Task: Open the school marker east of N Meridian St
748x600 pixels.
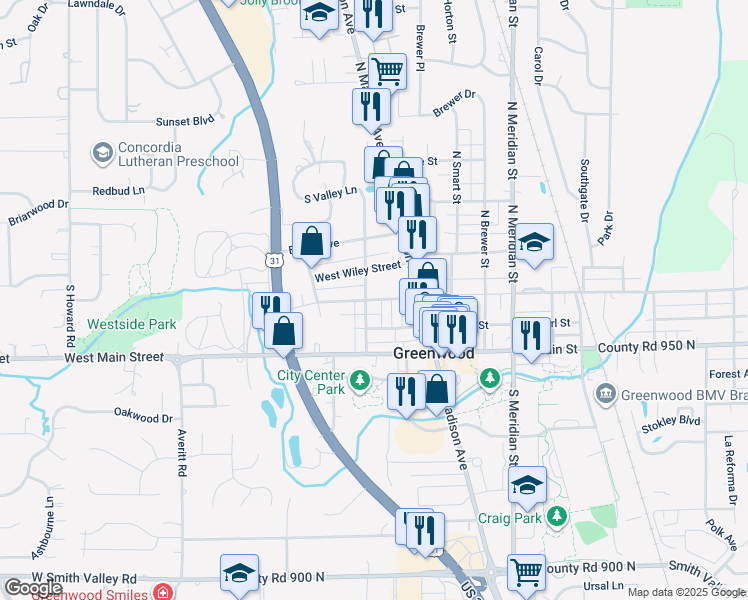Action: click(x=535, y=243)
